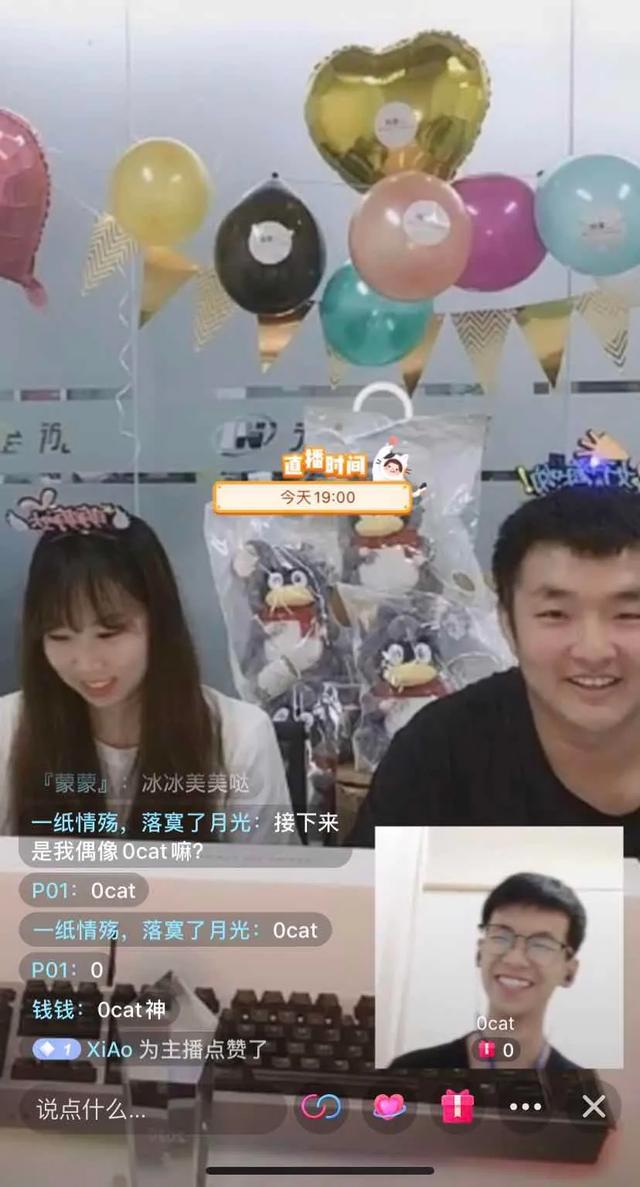Send a like with the heart icon

pos(389,1106)
